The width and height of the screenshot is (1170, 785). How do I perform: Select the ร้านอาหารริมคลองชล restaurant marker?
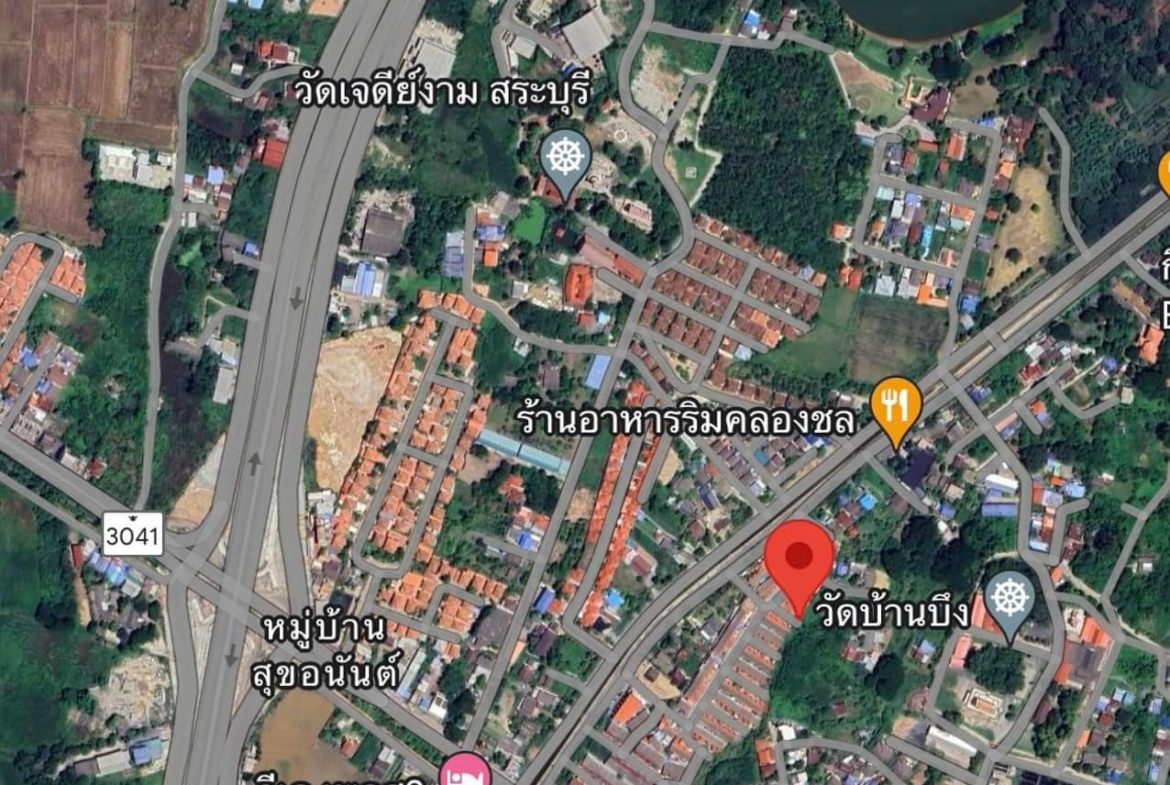895,406
